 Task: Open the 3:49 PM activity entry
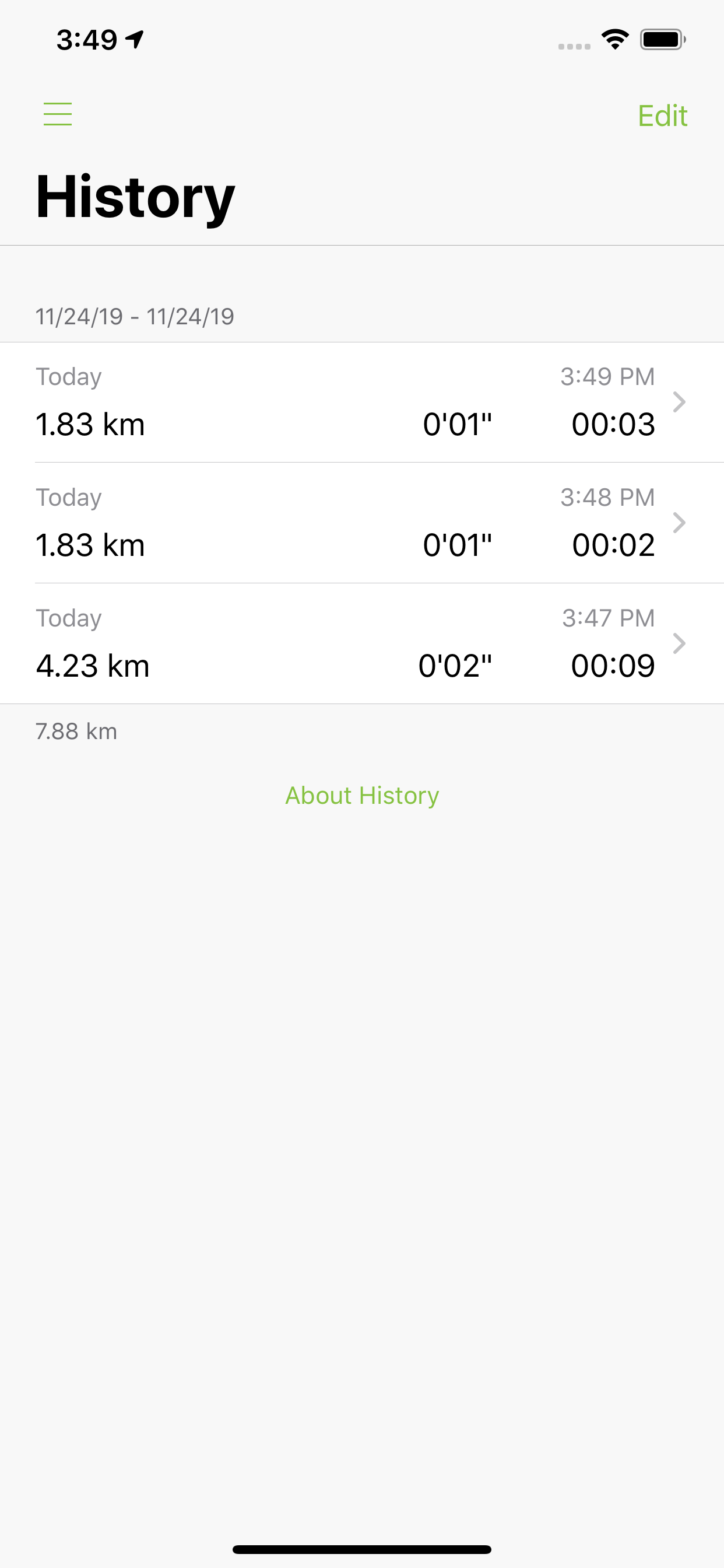click(362, 402)
